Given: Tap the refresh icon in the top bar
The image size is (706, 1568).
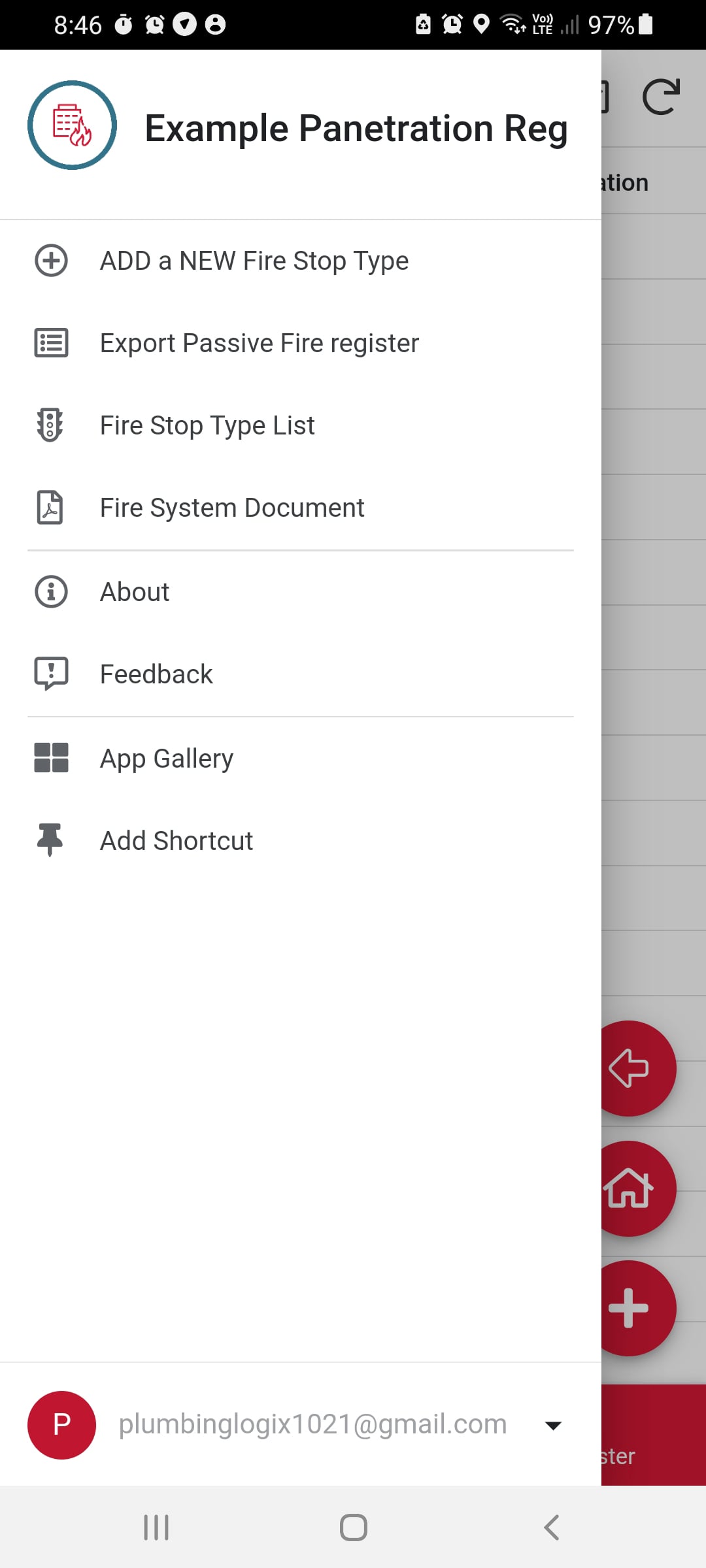Looking at the screenshot, I should coord(661,97).
